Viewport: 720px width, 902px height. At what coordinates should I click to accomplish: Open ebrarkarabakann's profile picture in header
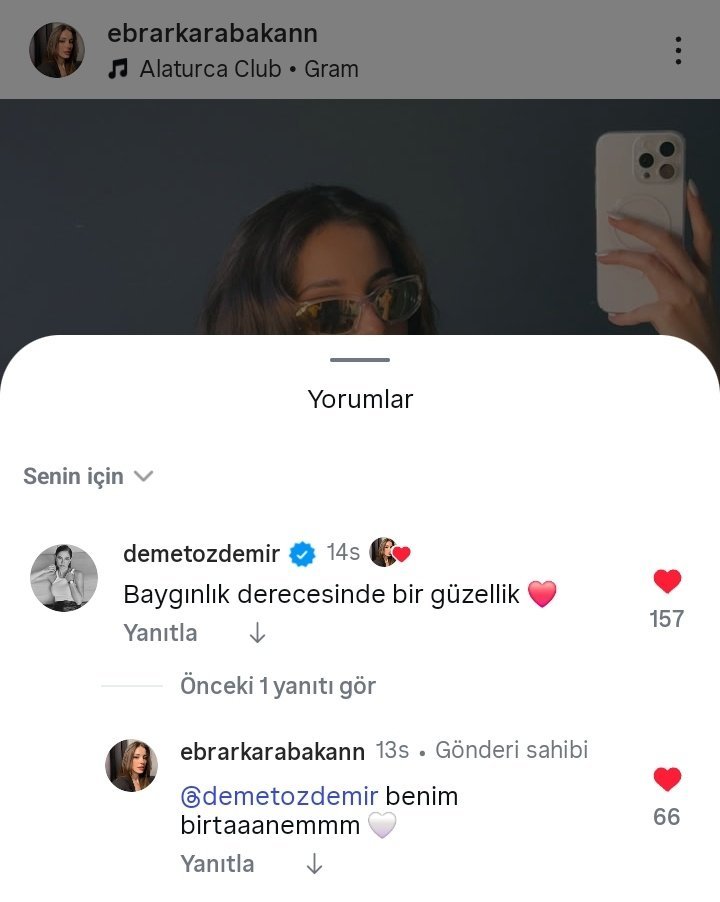click(57, 50)
